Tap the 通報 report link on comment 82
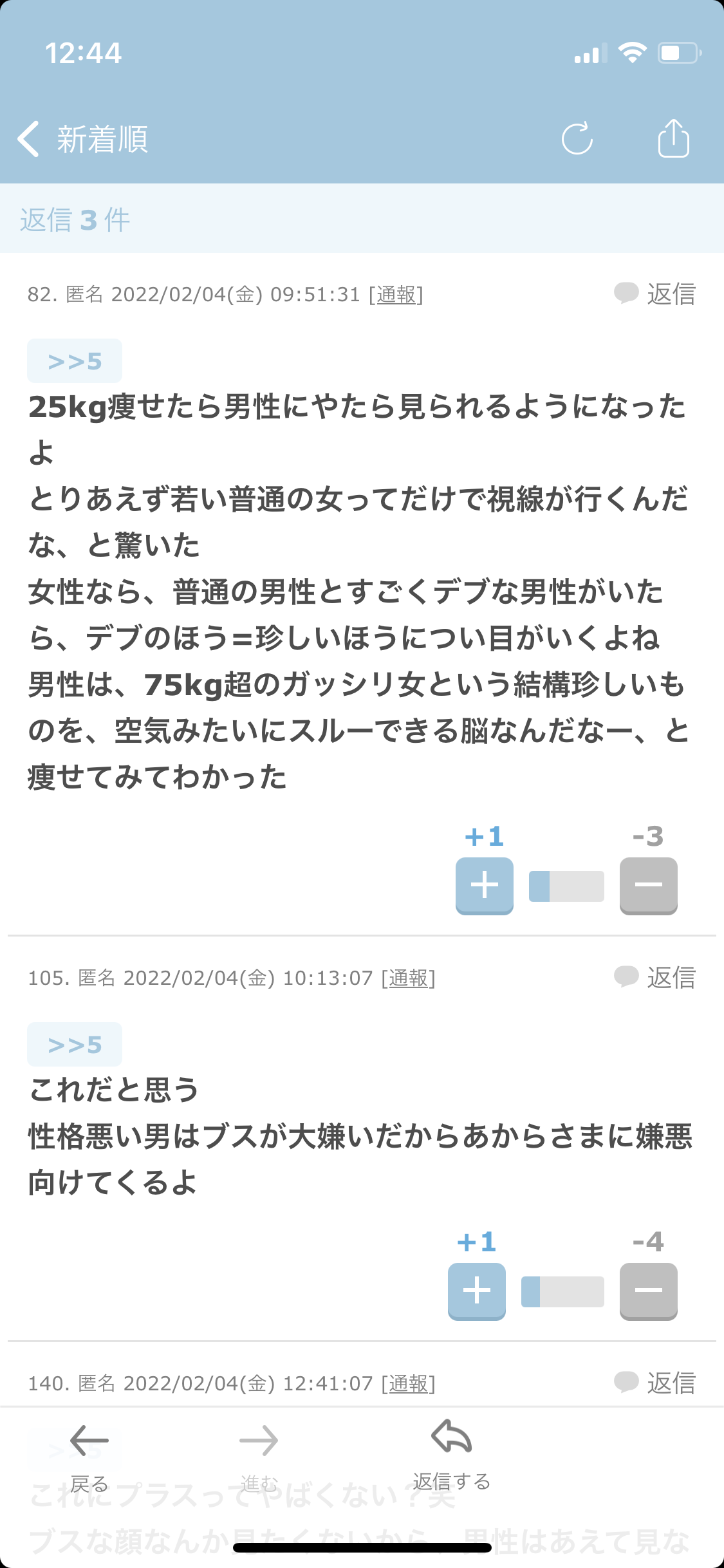 coord(394,295)
